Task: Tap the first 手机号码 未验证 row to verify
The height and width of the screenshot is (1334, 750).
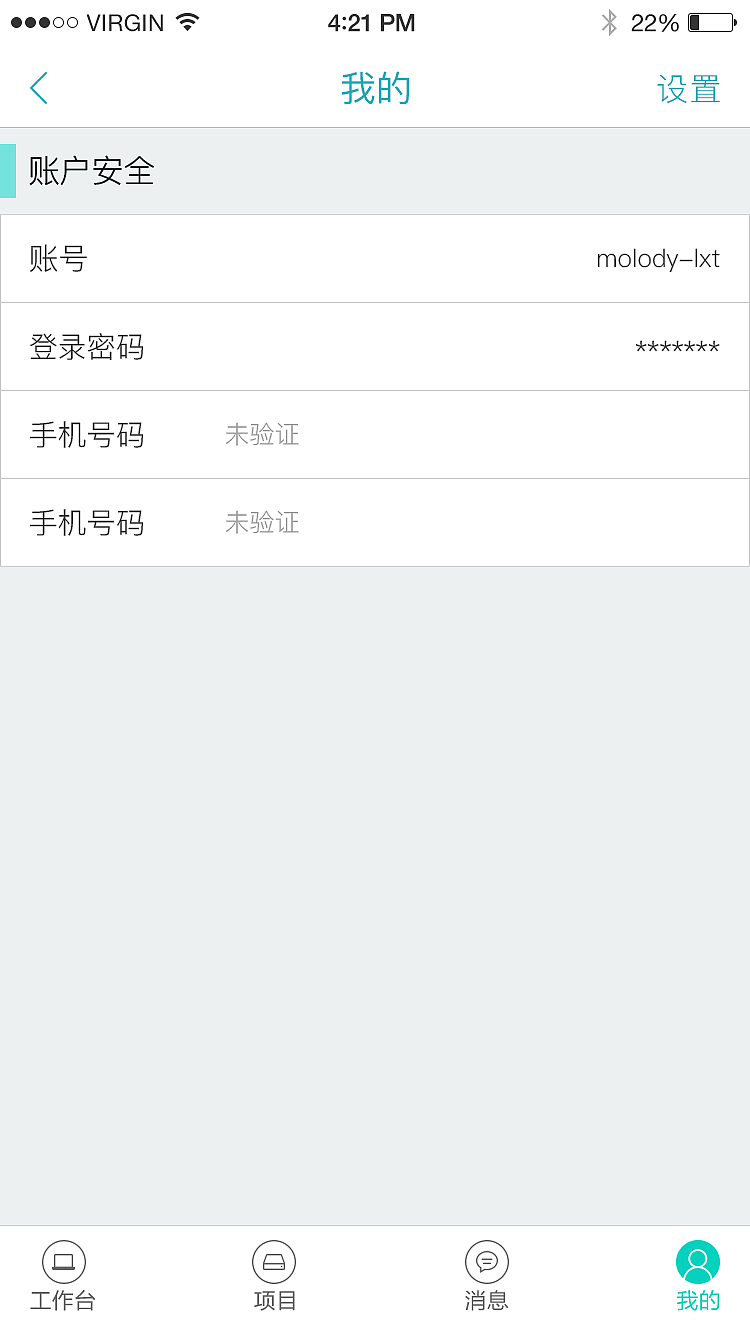Action: click(x=375, y=435)
